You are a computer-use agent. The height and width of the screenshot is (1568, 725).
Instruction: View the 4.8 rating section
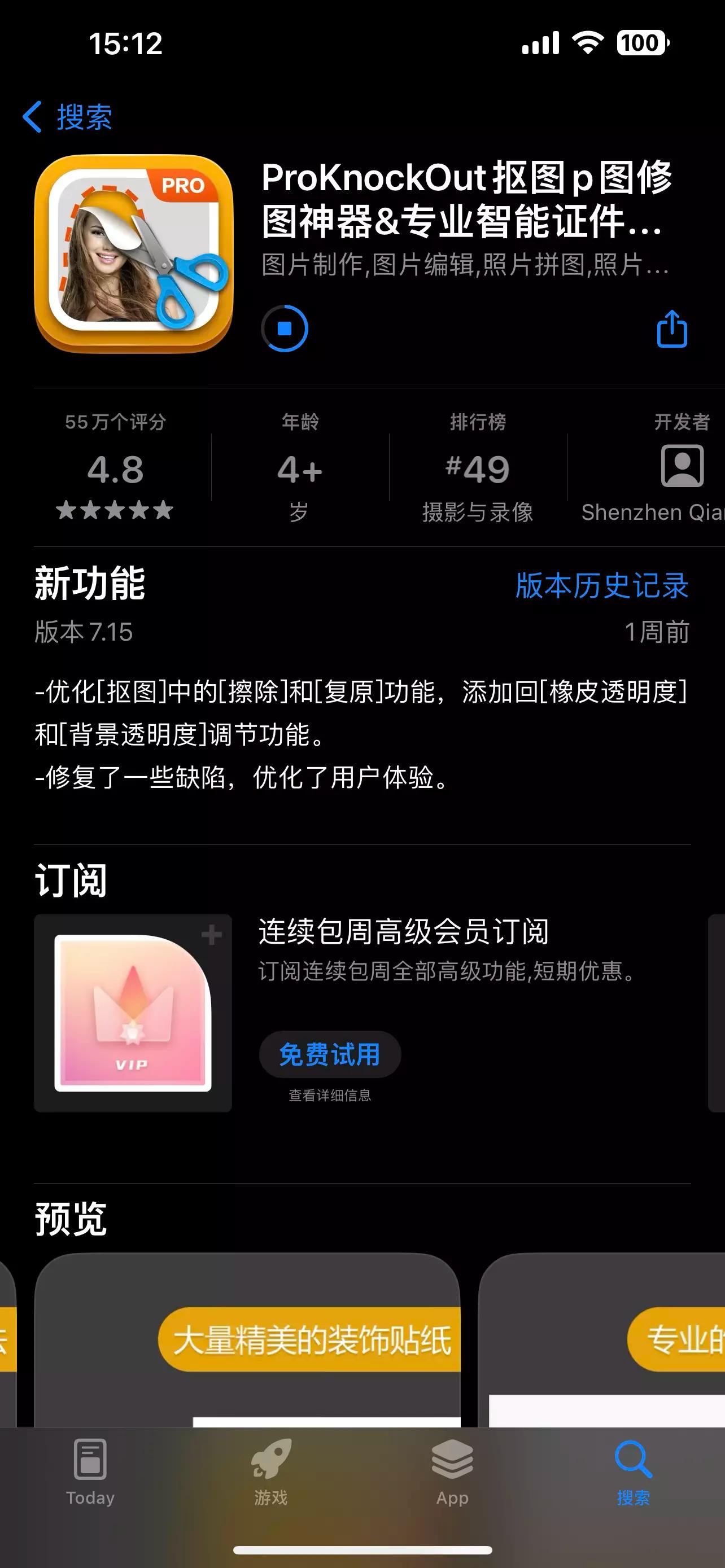coord(117,468)
